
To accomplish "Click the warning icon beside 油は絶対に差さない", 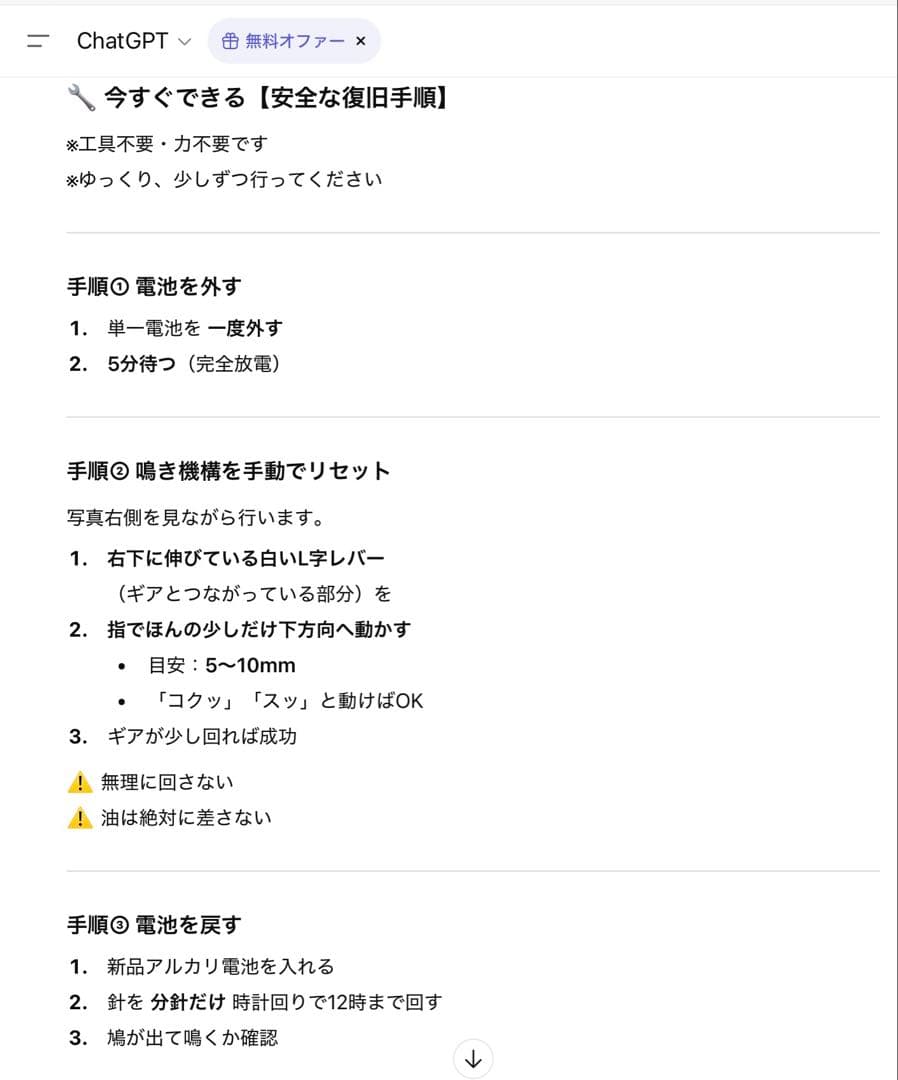I will click(x=81, y=817).
